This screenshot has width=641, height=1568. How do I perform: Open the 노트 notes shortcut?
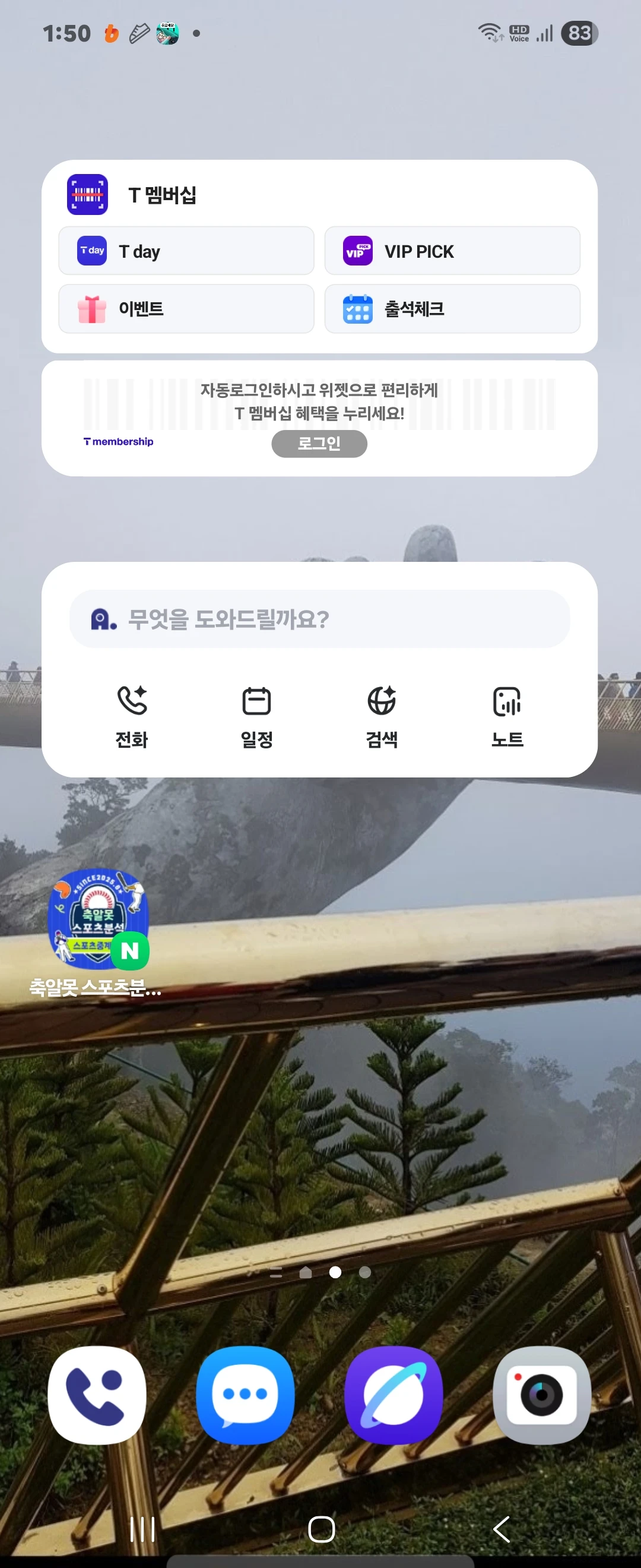[x=507, y=716]
